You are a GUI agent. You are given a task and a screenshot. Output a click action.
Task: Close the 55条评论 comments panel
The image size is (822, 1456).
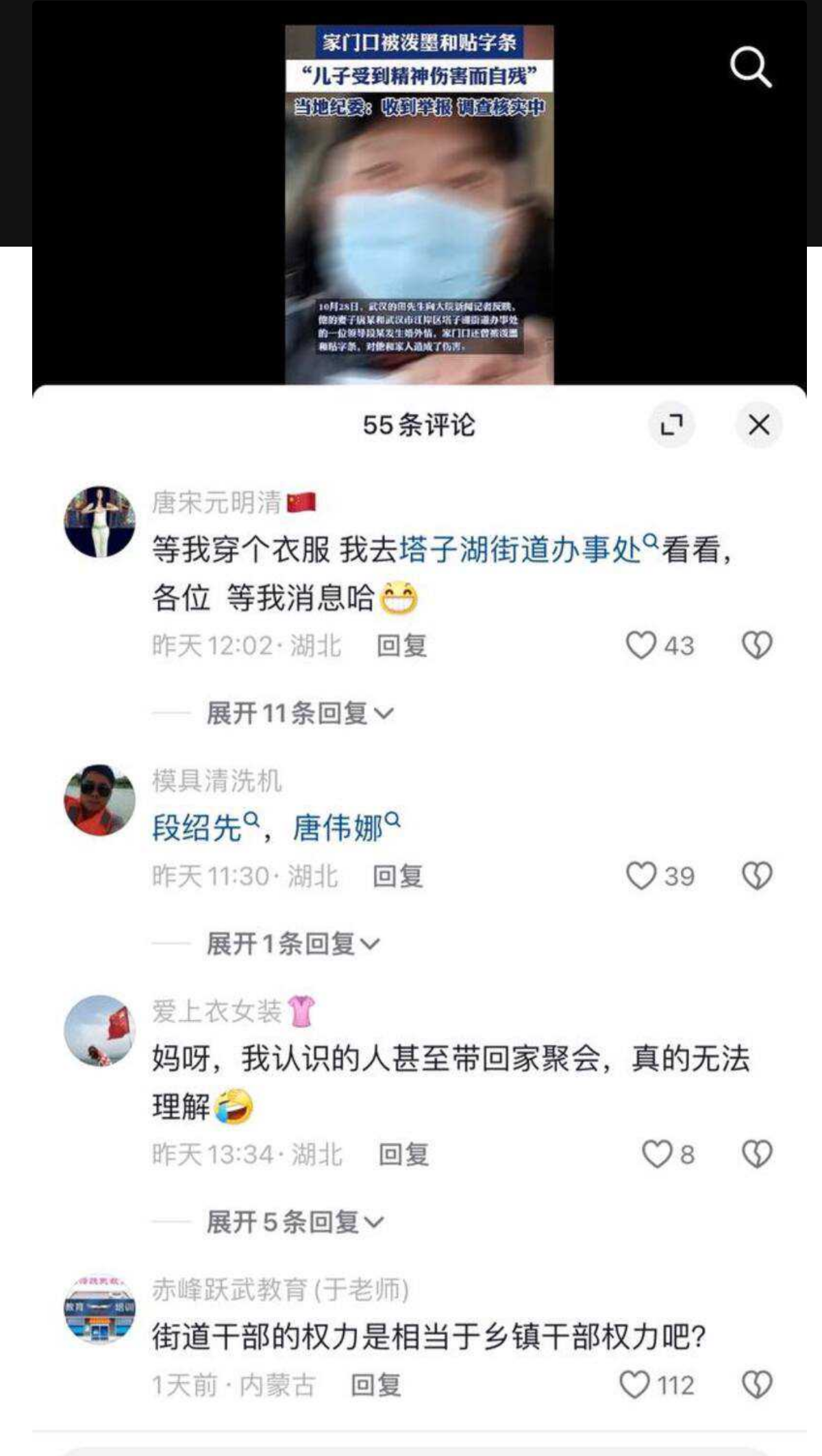(758, 425)
